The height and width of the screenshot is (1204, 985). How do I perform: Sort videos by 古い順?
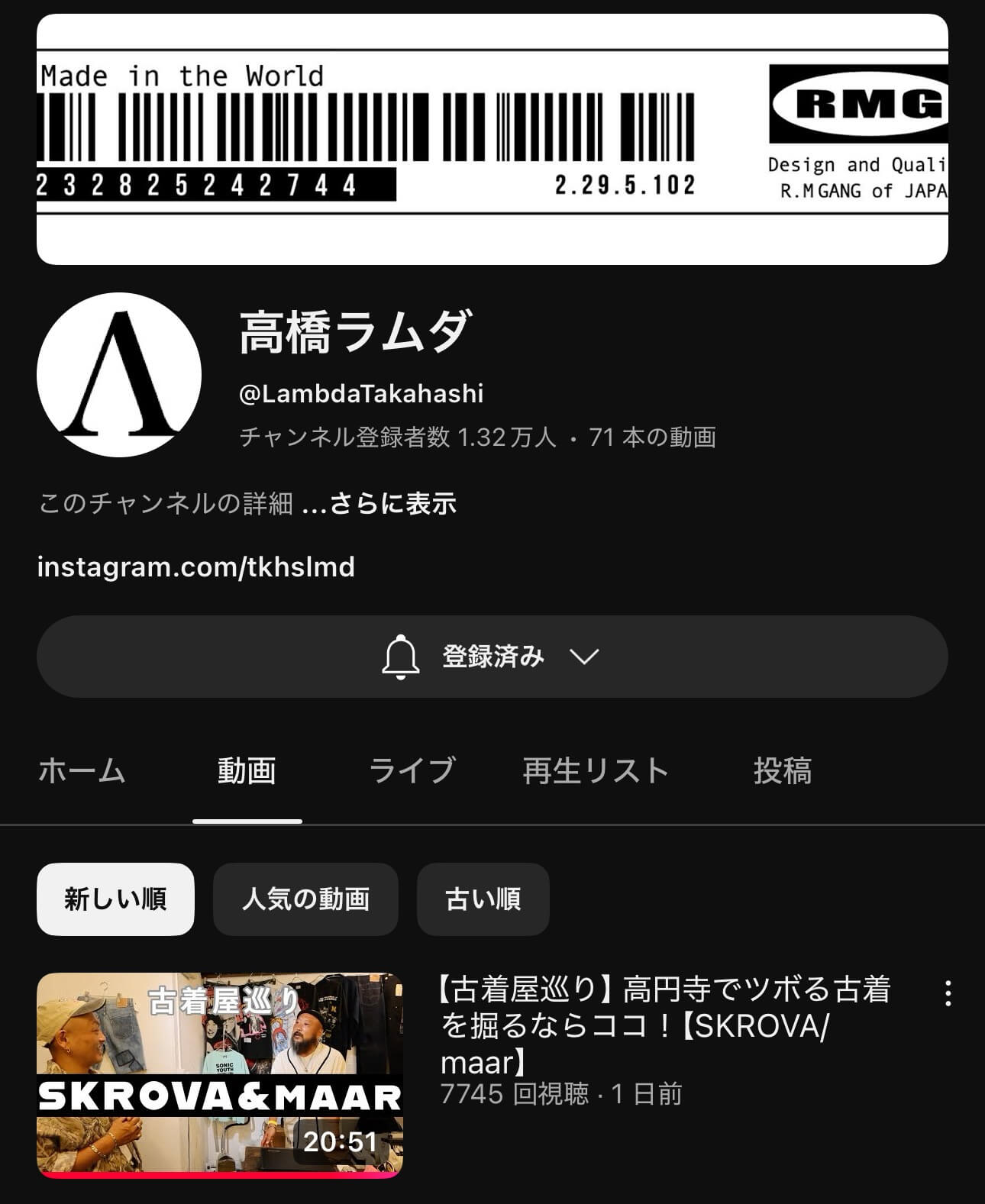(x=483, y=899)
